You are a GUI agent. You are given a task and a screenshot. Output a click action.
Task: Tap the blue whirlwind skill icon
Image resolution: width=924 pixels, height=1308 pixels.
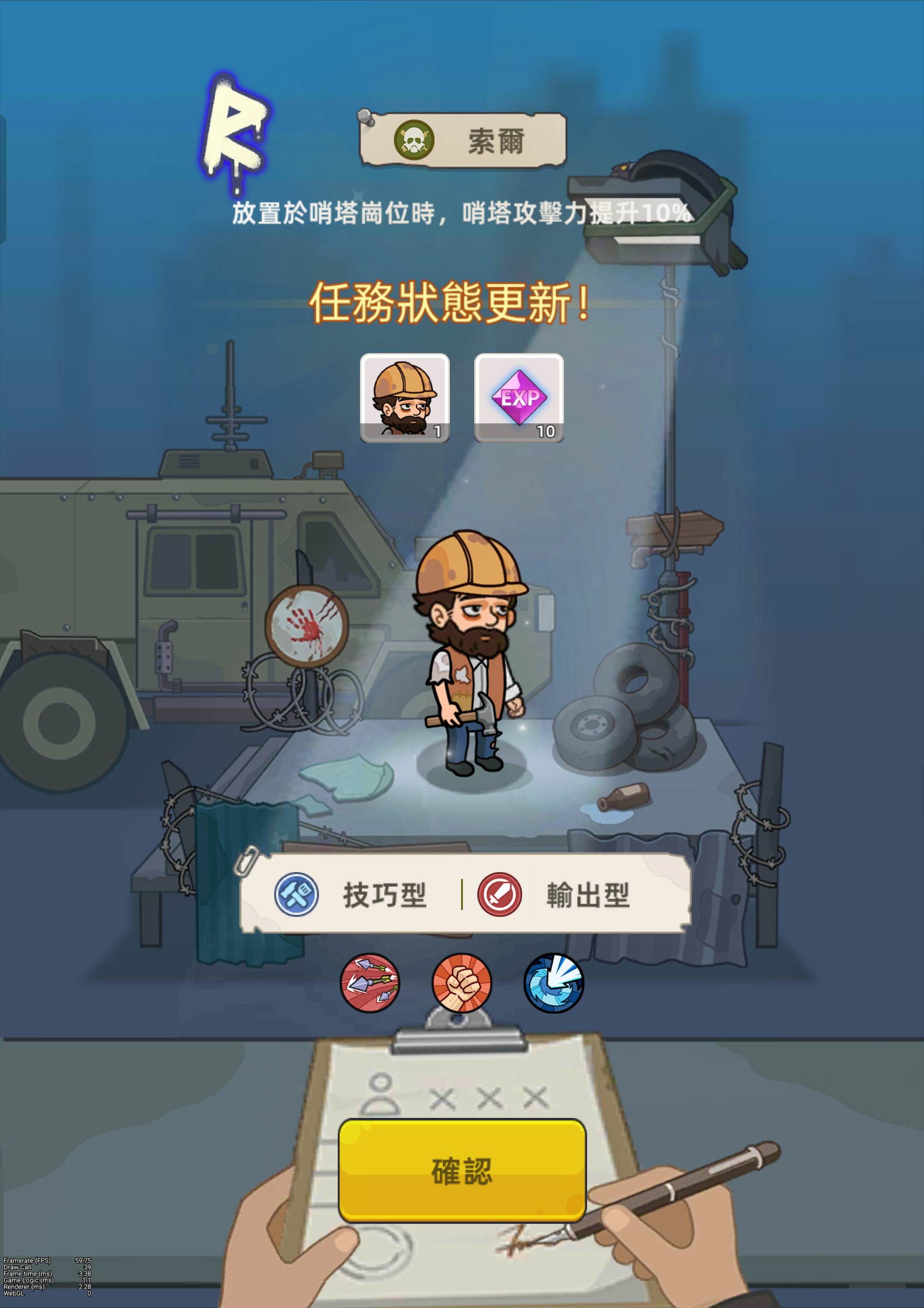point(554,983)
